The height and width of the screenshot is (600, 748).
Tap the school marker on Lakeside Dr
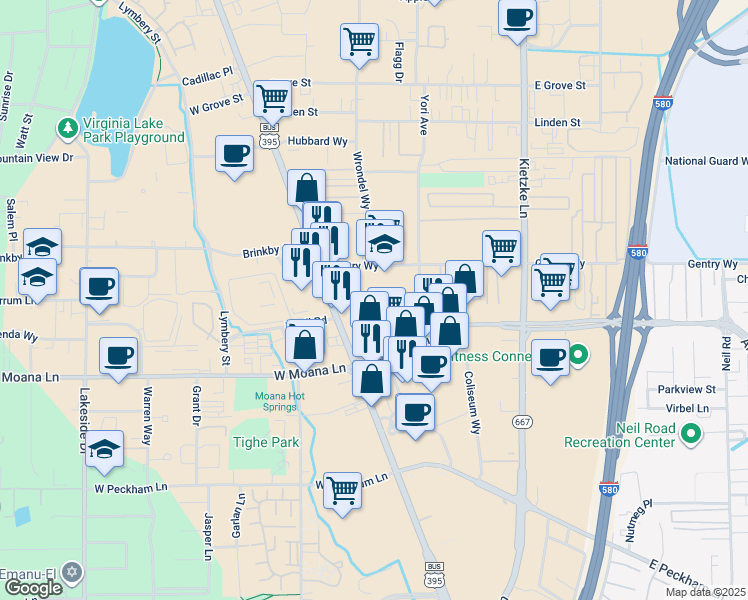pyautogui.click(x=104, y=449)
